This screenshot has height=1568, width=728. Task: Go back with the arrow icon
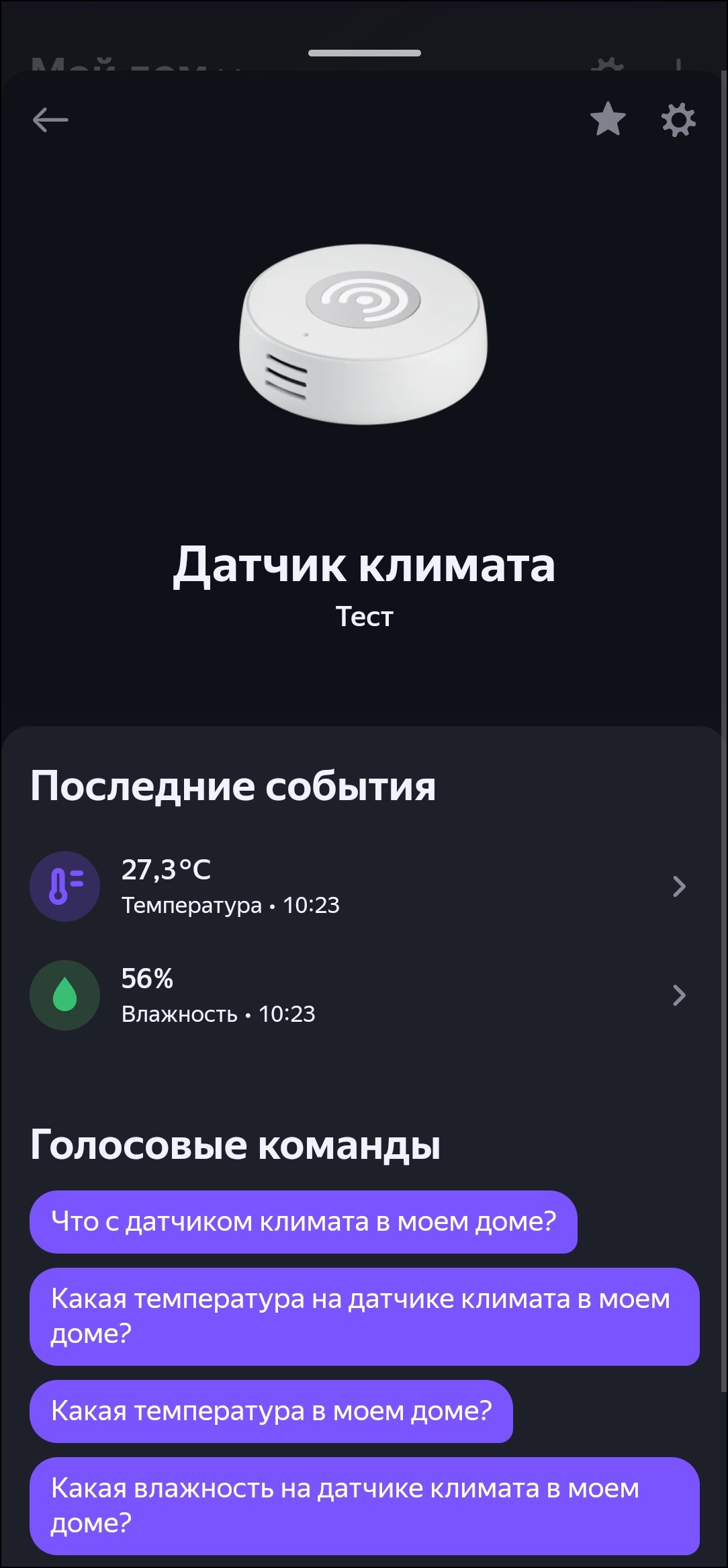[50, 120]
